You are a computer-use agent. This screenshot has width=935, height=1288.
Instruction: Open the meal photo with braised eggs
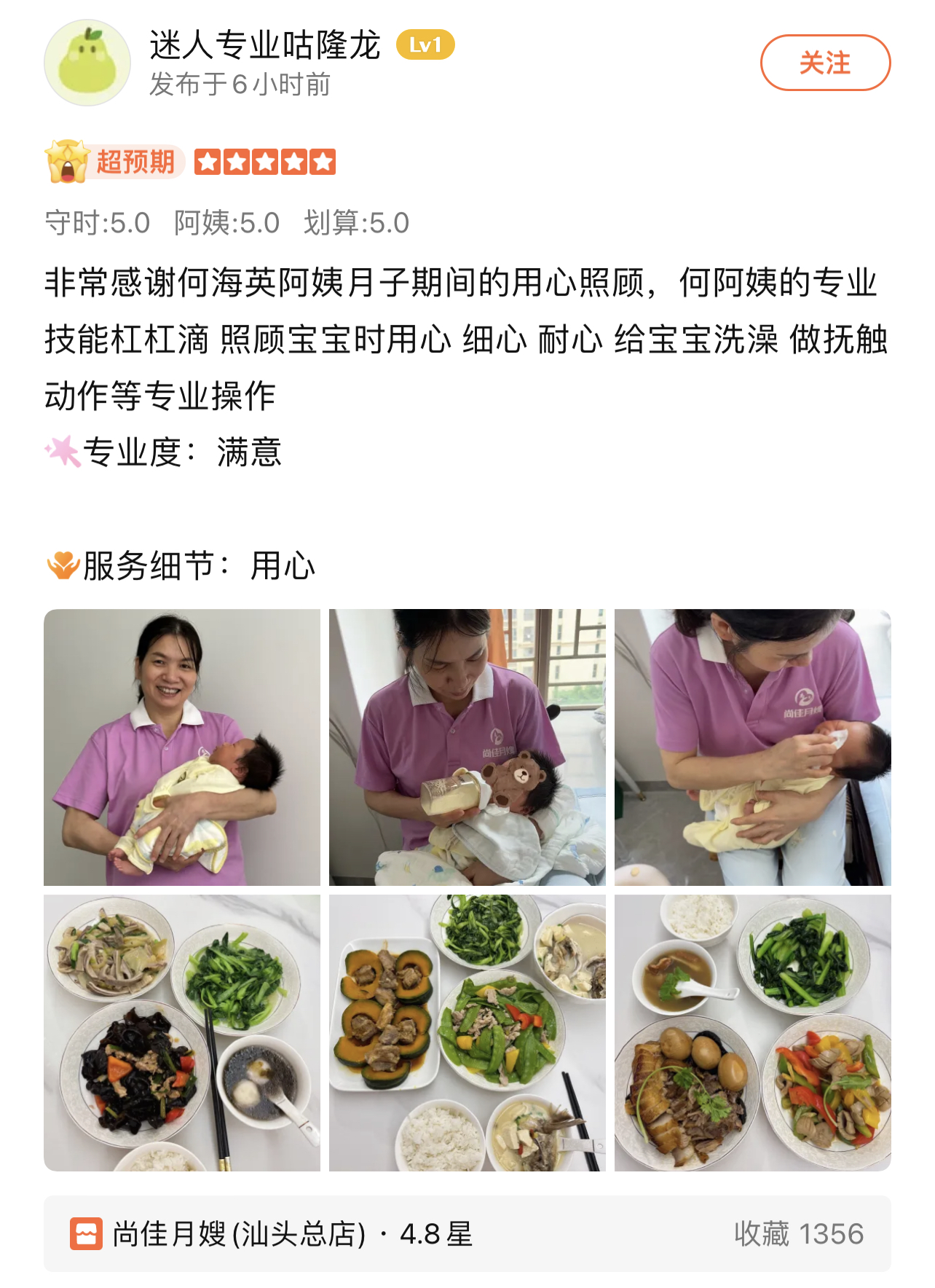pyautogui.click(x=752, y=1032)
